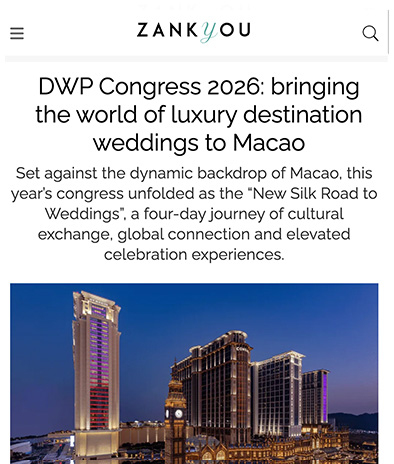Open the hamburger navigation menu
394x464 pixels.
pos(17,33)
